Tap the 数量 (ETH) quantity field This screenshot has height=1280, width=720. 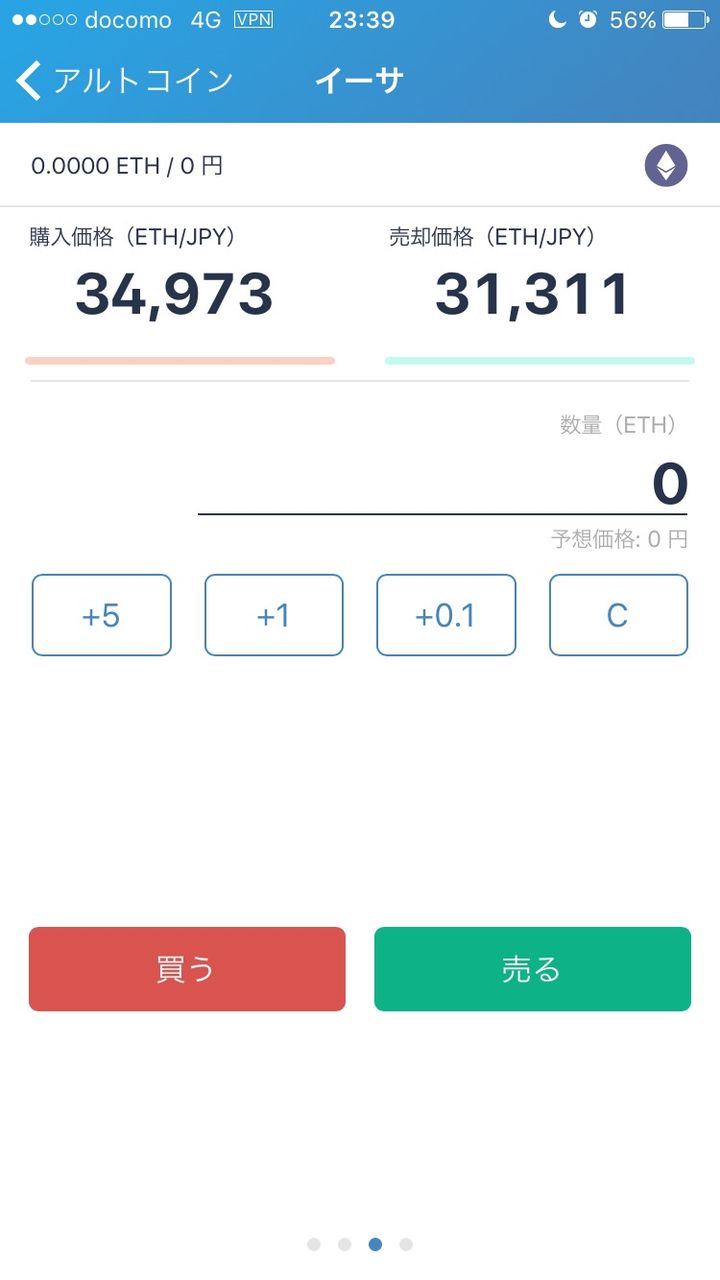tap(443, 485)
